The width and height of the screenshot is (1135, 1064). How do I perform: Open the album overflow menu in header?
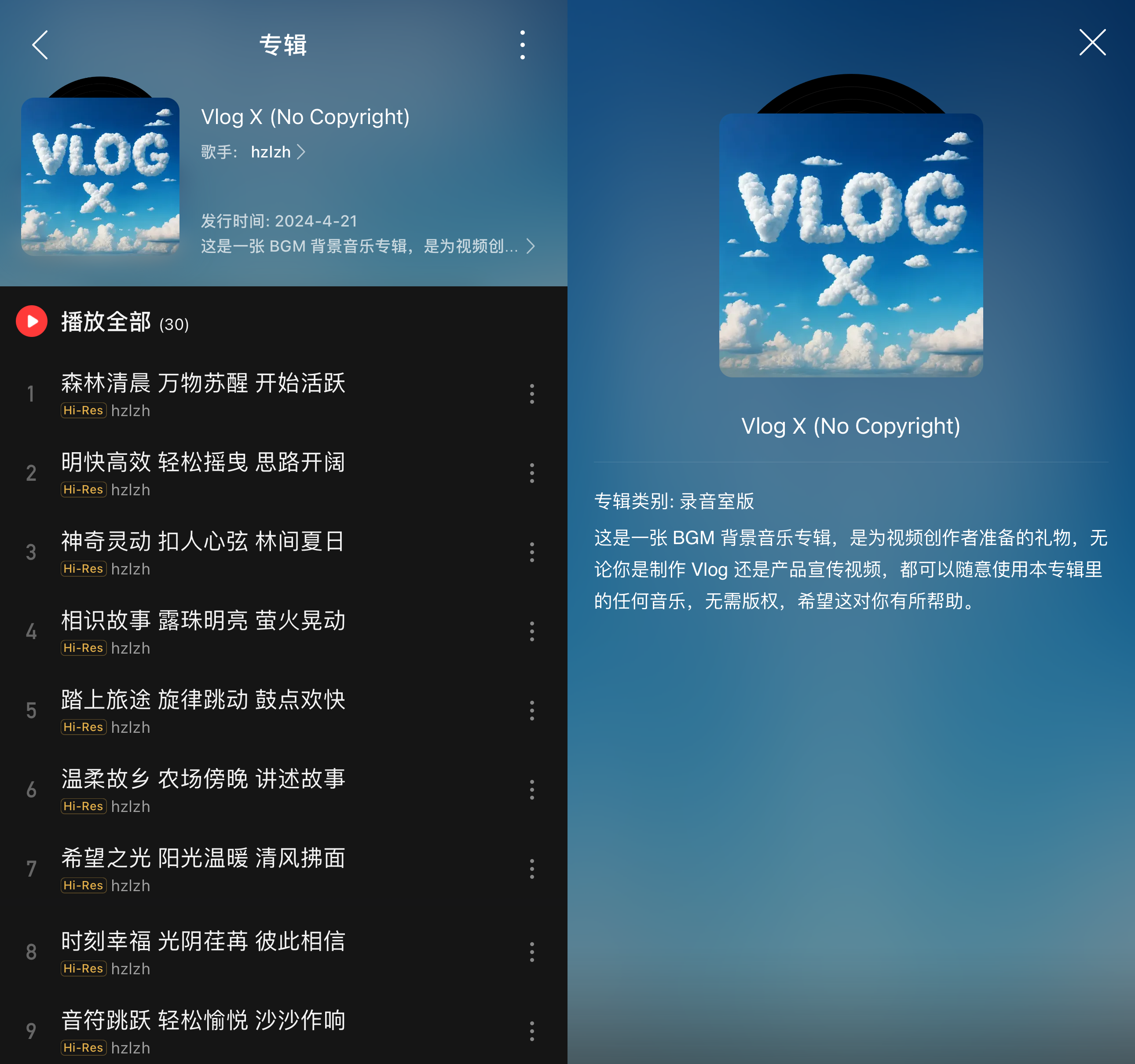(522, 45)
